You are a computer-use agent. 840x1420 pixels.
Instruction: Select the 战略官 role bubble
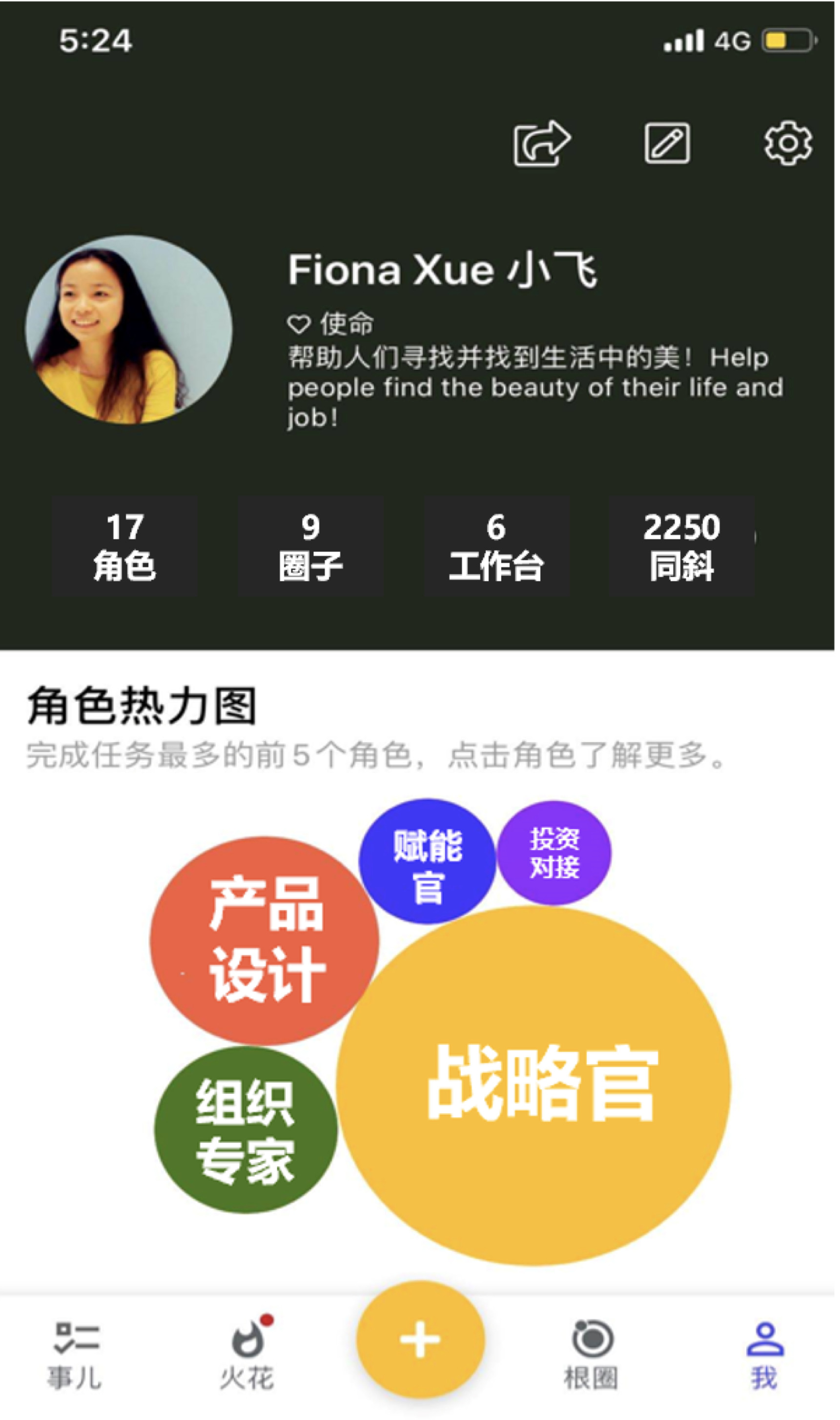tap(533, 1086)
